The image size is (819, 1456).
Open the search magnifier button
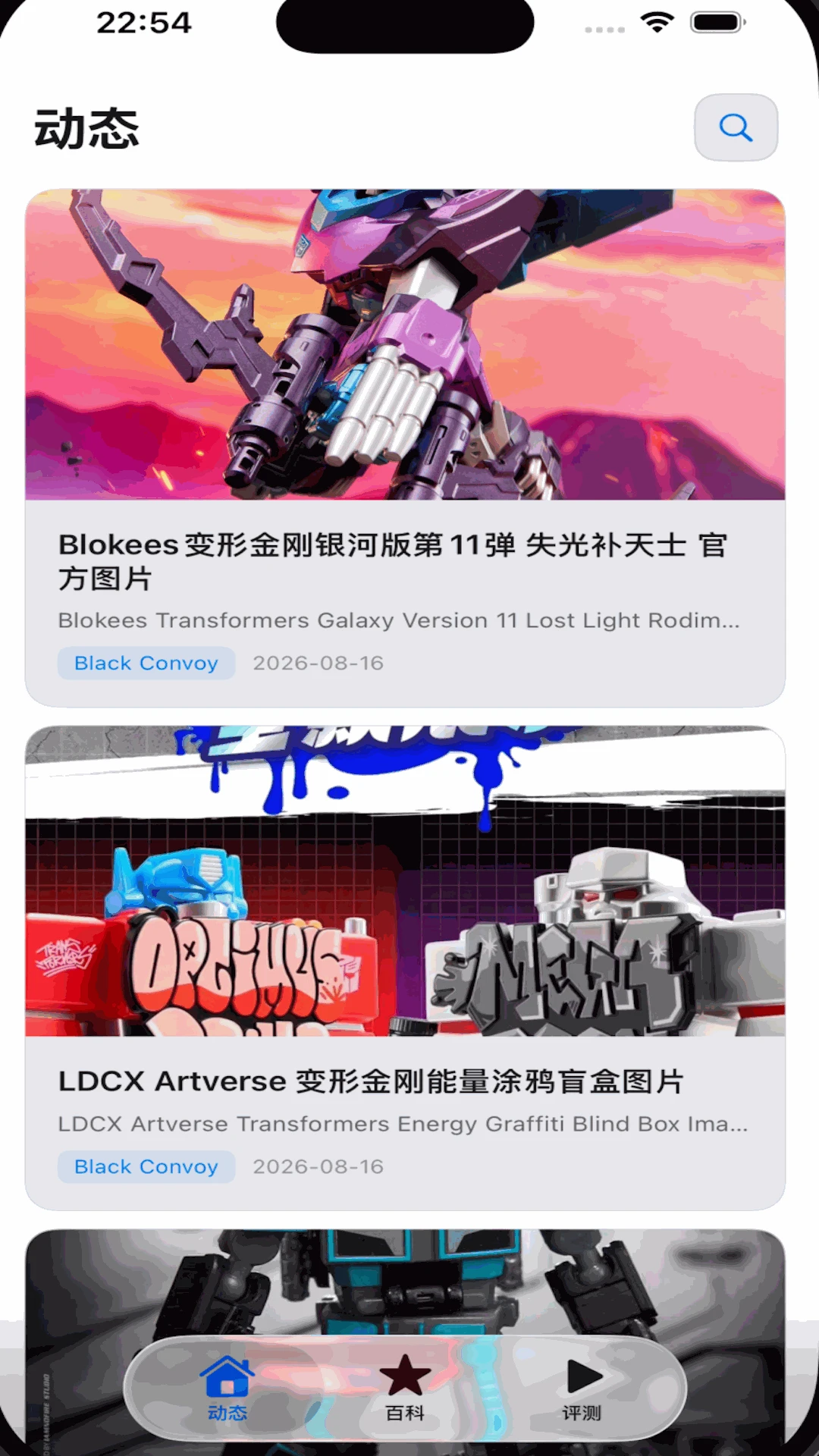736,127
